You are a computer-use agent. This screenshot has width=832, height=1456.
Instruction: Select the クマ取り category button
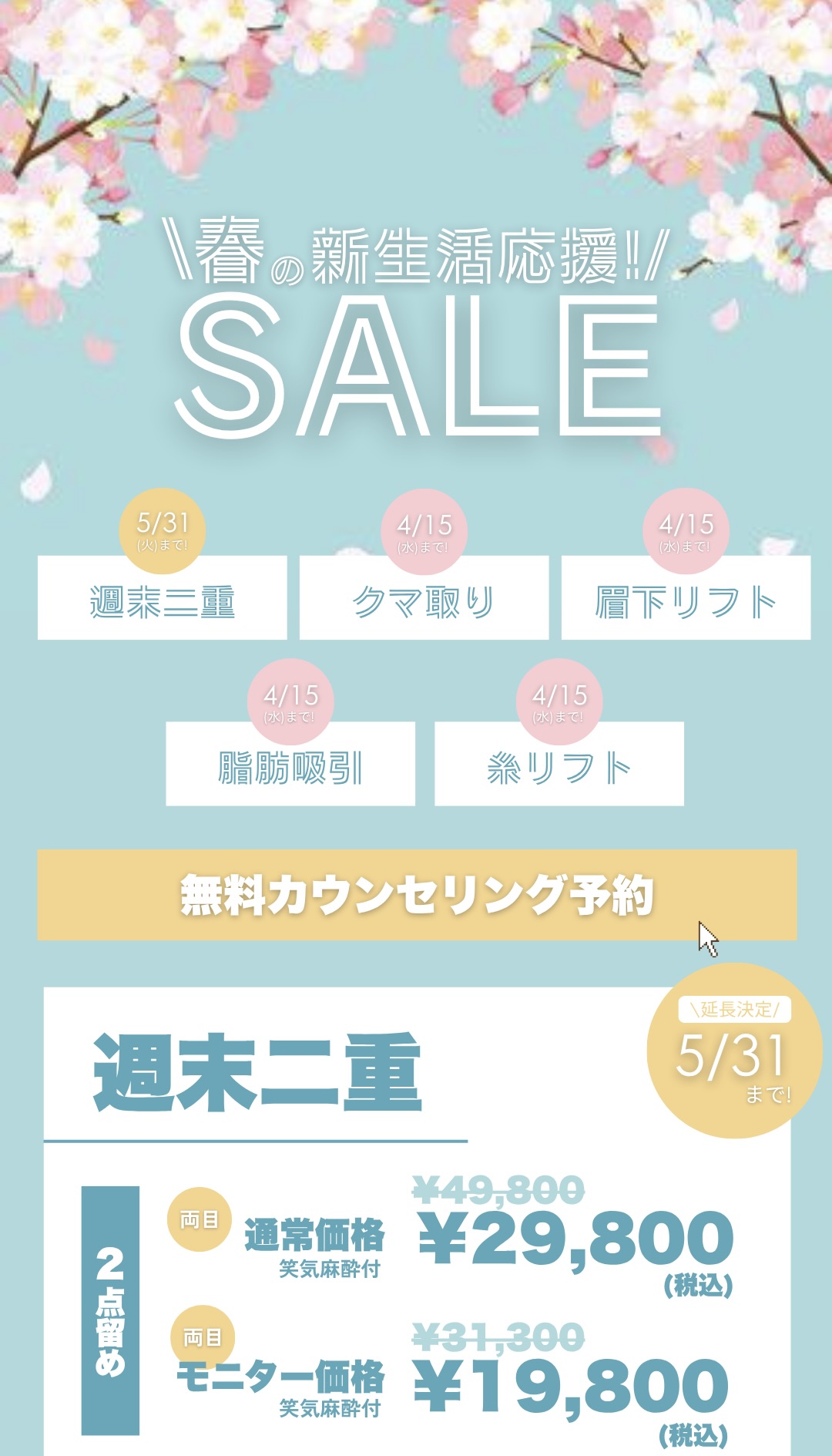coord(424,599)
